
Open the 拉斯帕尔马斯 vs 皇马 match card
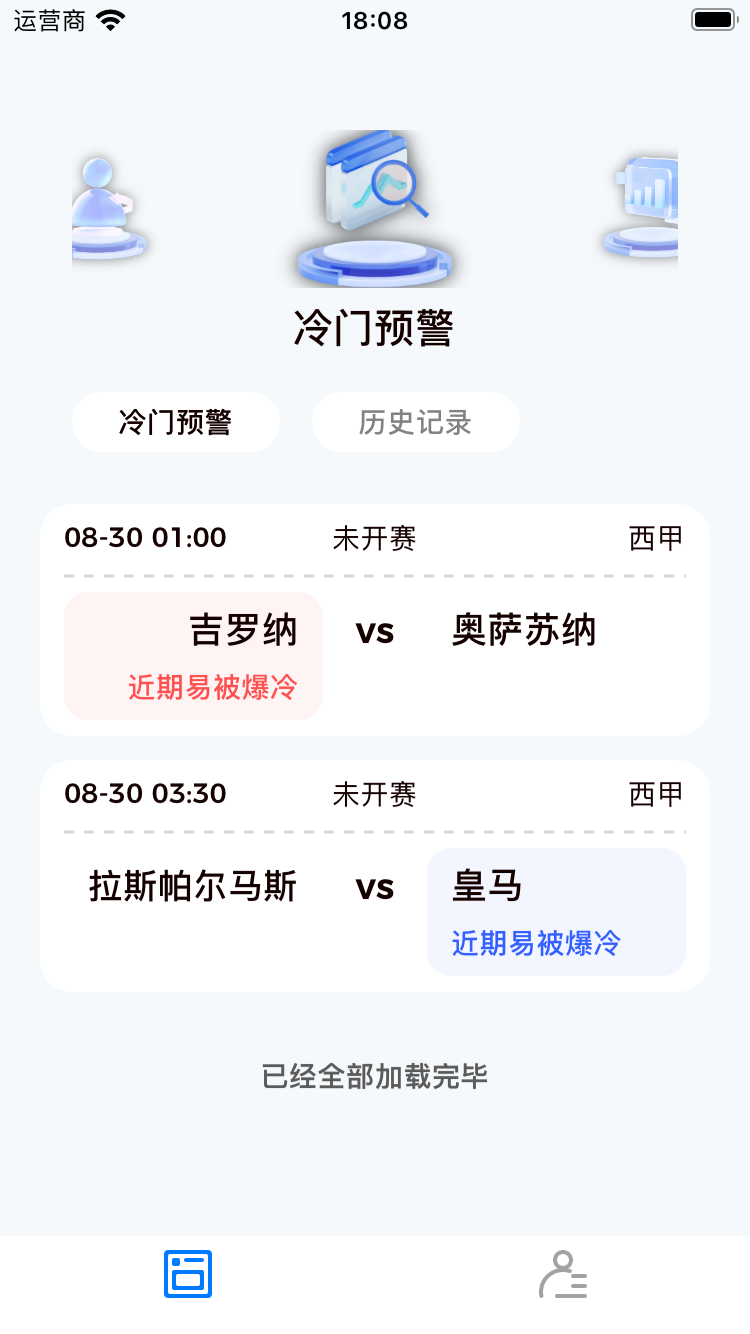coord(375,876)
